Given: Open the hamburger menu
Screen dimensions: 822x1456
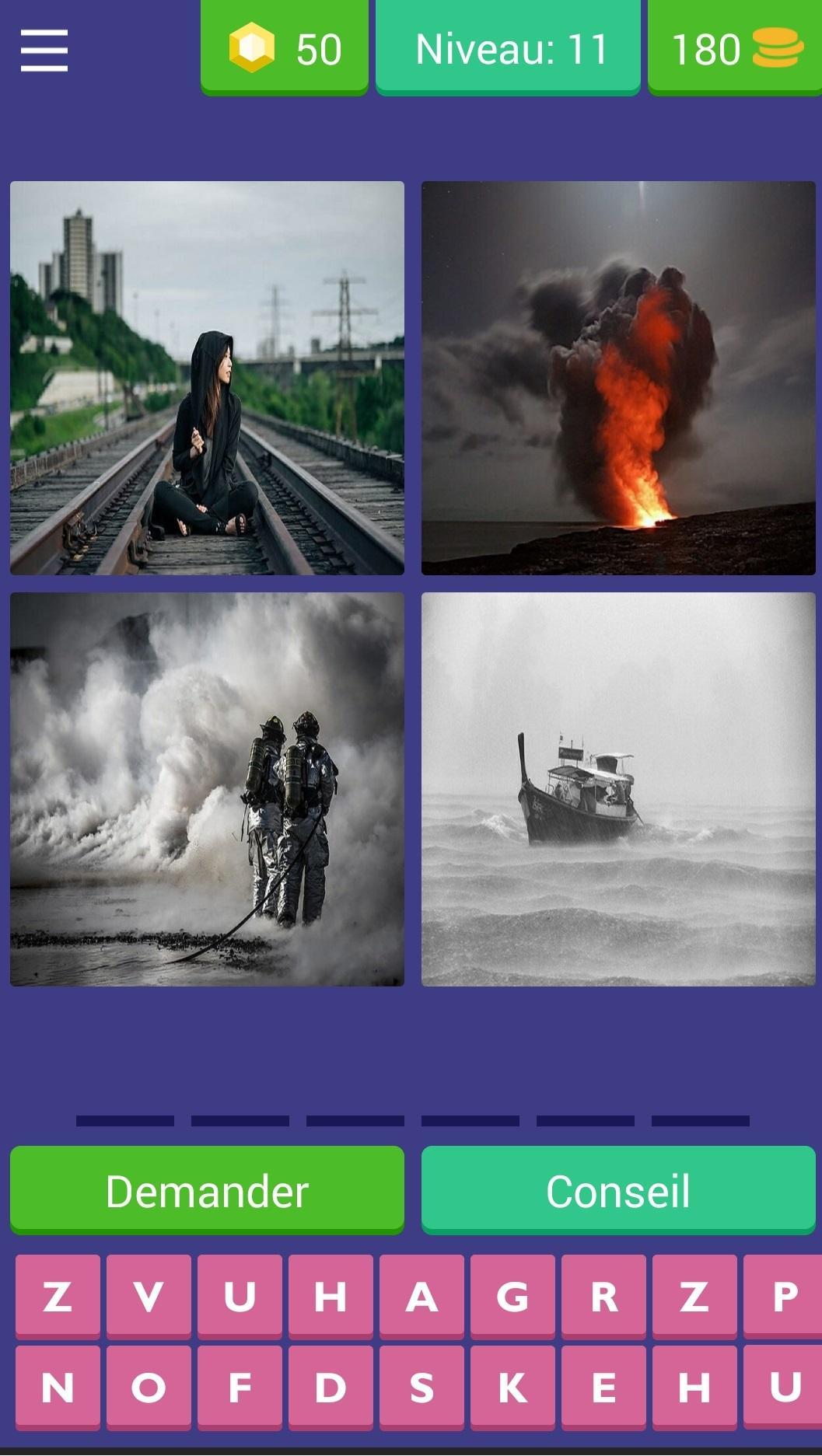Looking at the screenshot, I should (44, 51).
